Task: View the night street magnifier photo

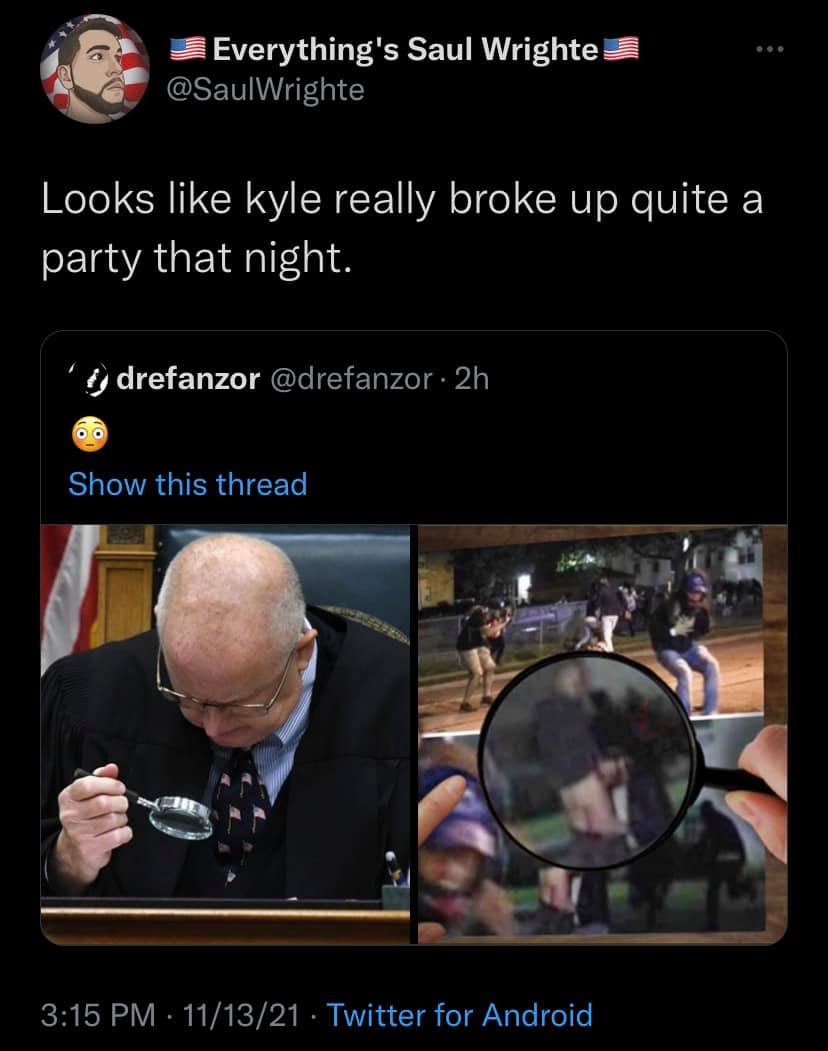Action: click(602, 734)
